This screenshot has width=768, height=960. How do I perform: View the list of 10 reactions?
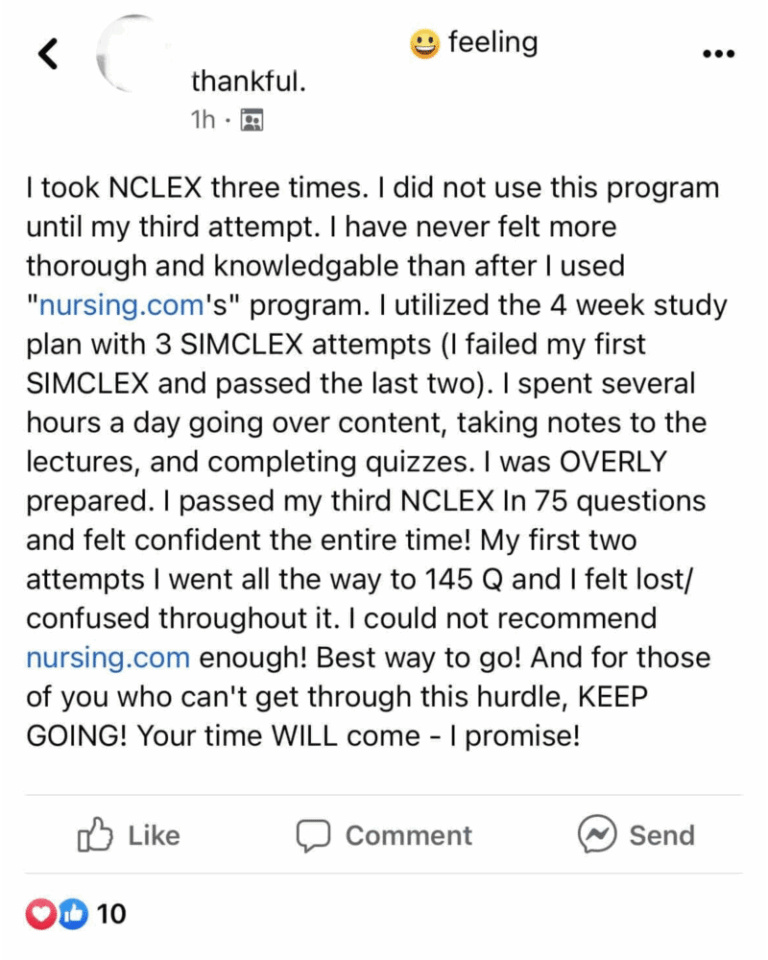tap(78, 913)
